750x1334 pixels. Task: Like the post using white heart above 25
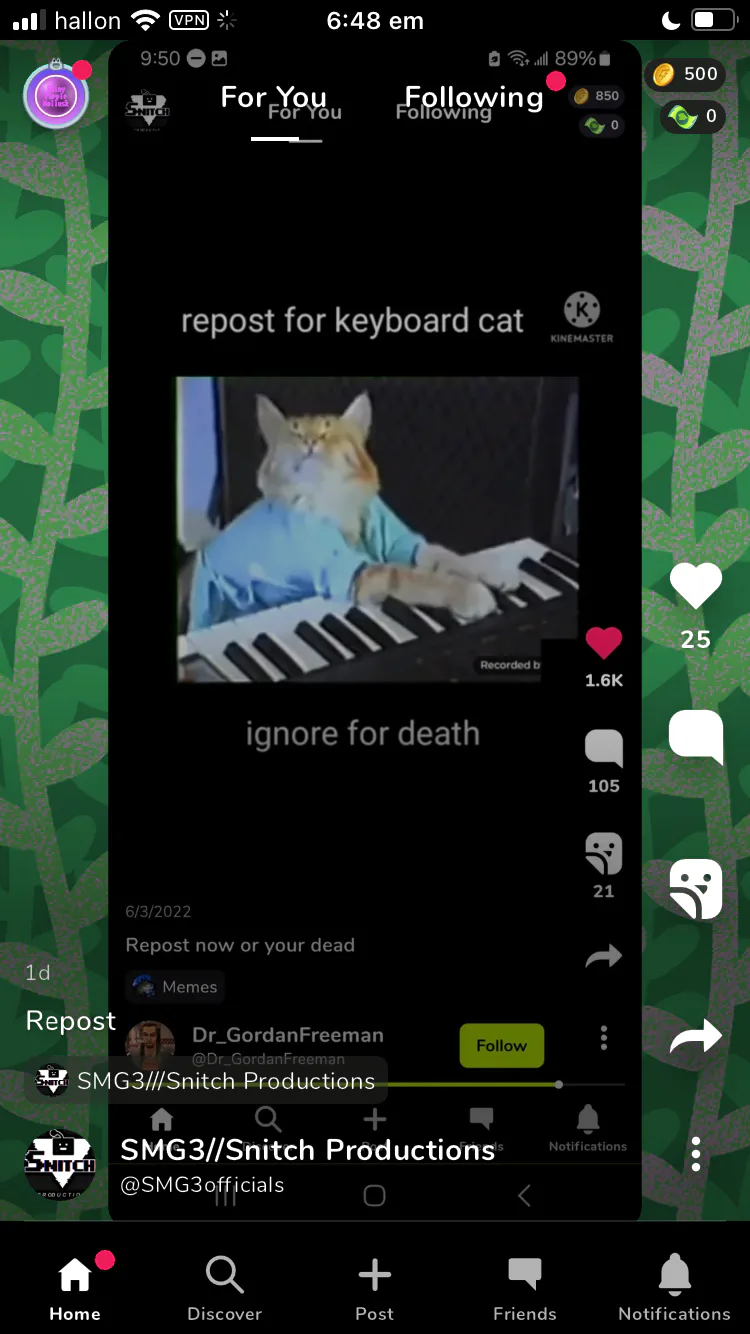[x=695, y=586]
